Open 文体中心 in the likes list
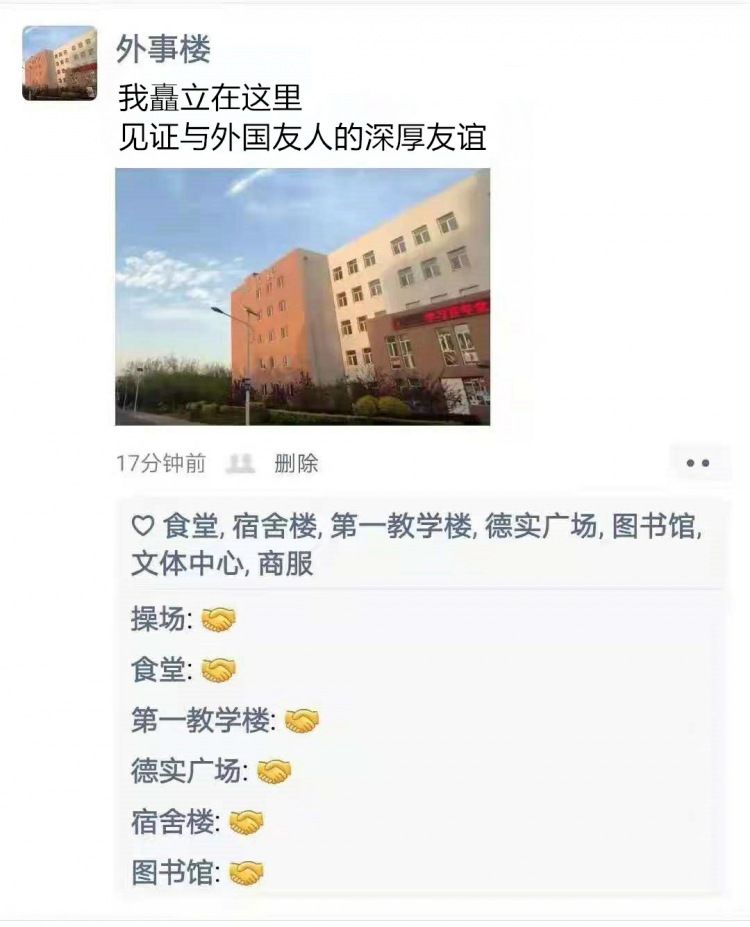The image size is (750, 927). pyautogui.click(x=186, y=563)
